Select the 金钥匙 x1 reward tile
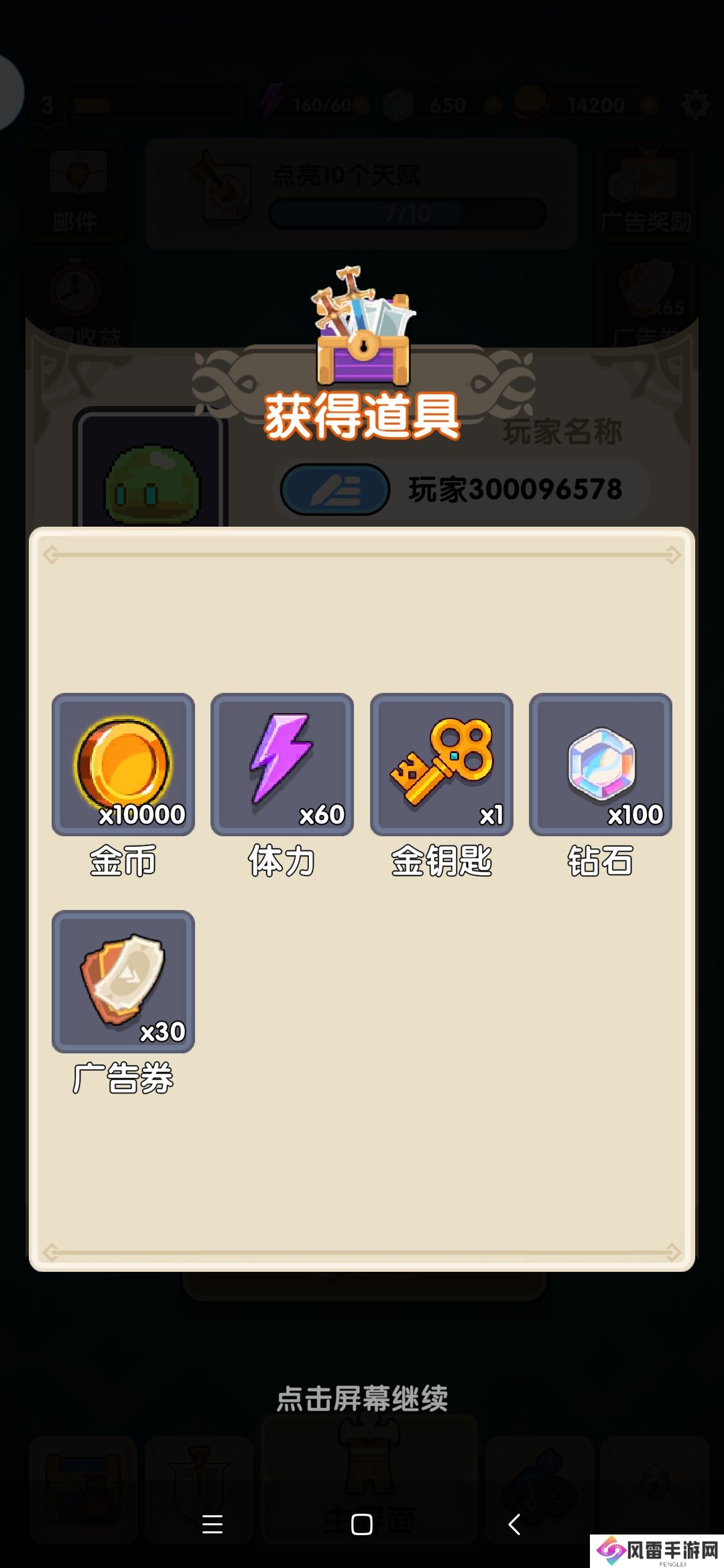 click(x=442, y=765)
